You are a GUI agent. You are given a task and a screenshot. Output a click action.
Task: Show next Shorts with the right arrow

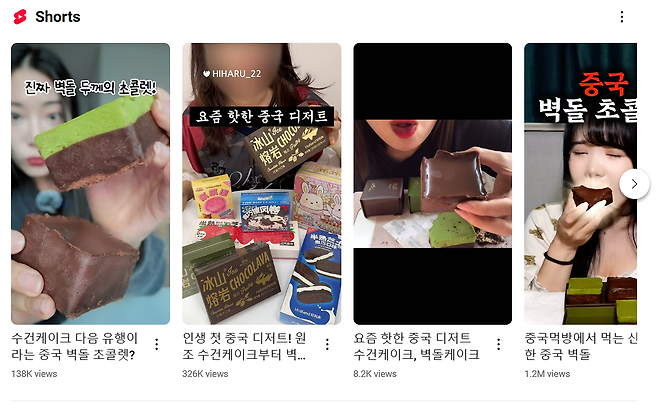(634, 184)
